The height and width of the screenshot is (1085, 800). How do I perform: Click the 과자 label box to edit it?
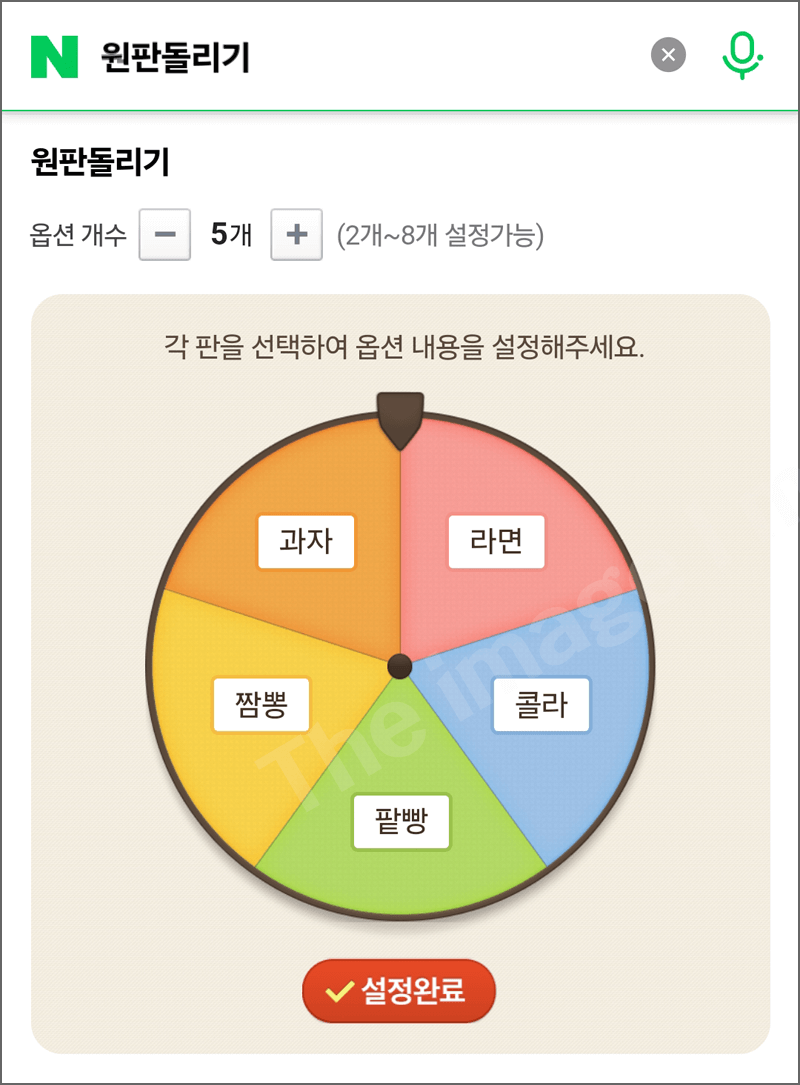tap(306, 543)
